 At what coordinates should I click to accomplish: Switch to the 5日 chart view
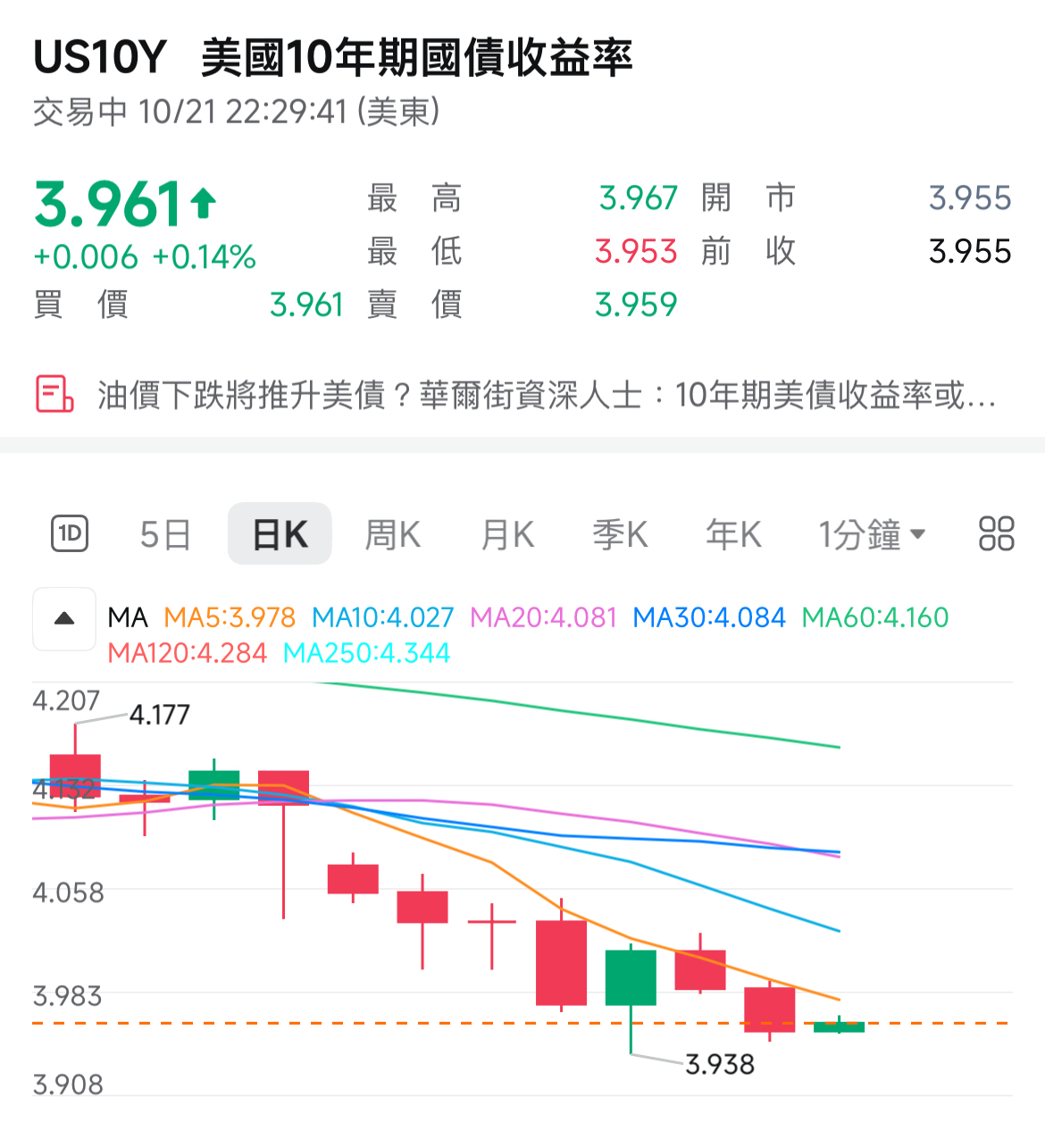165,534
